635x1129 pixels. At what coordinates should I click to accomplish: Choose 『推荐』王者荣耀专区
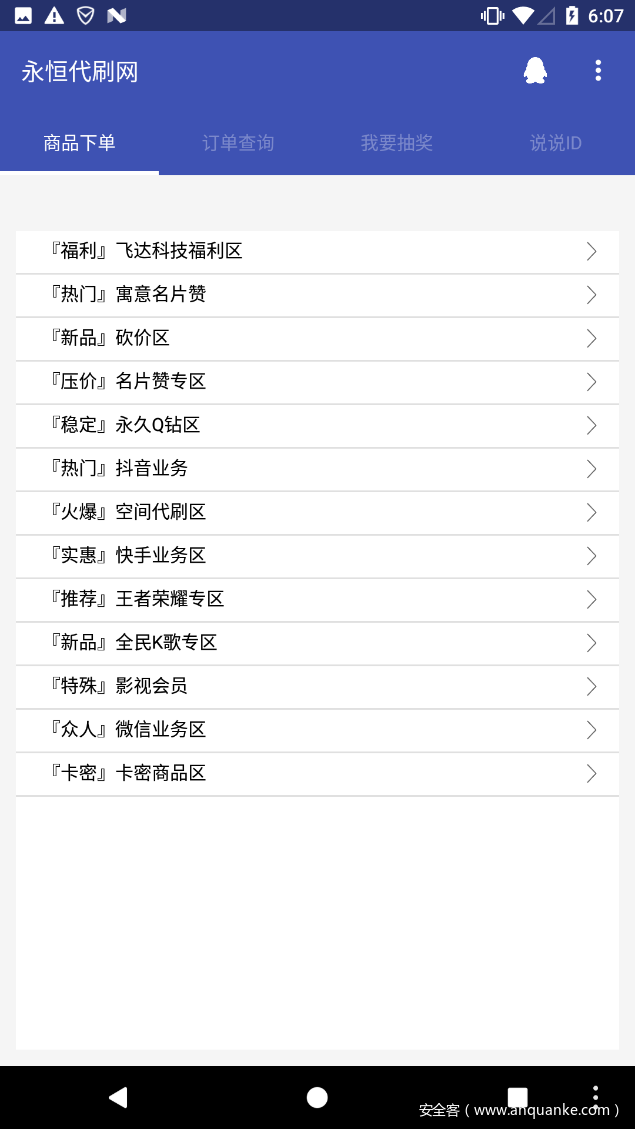tap(317, 599)
